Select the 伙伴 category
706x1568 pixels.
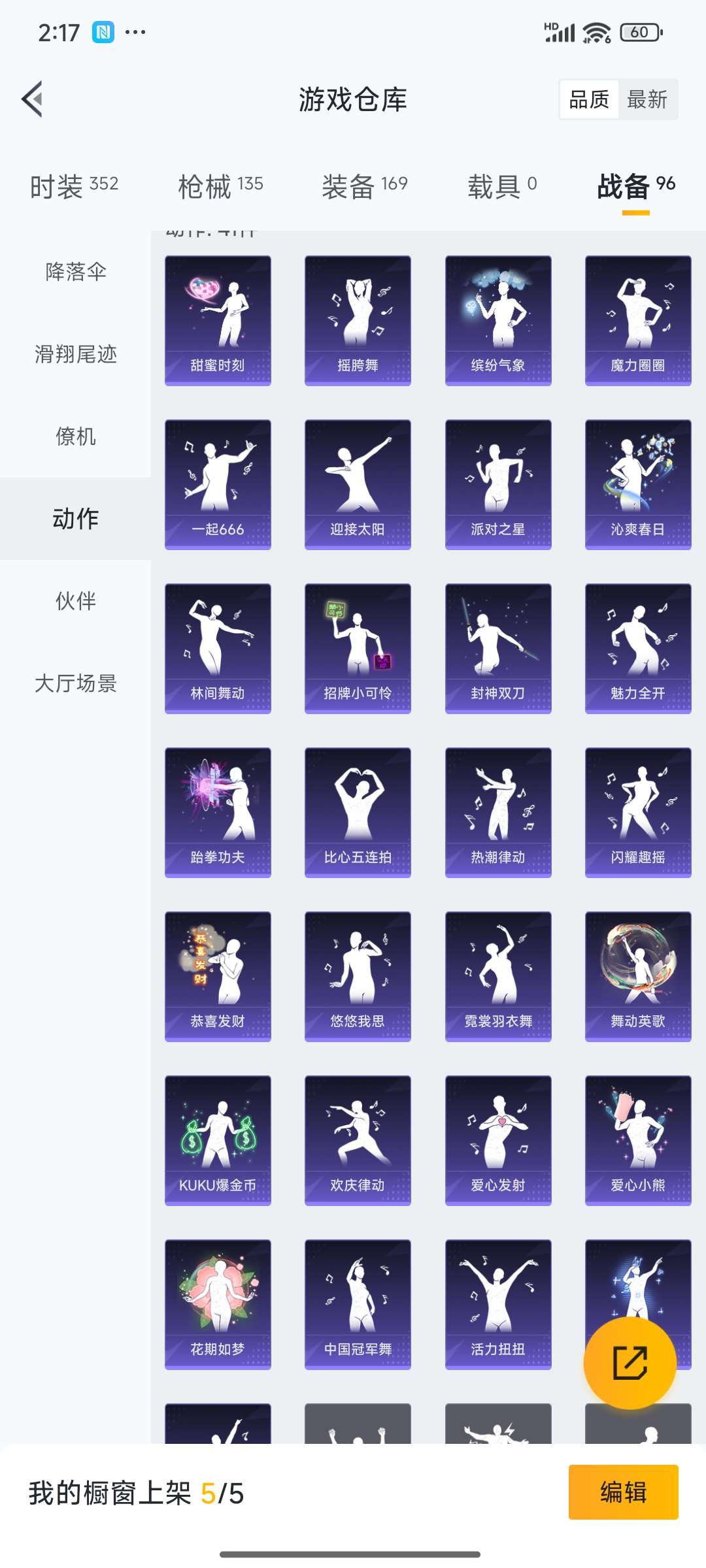76,601
